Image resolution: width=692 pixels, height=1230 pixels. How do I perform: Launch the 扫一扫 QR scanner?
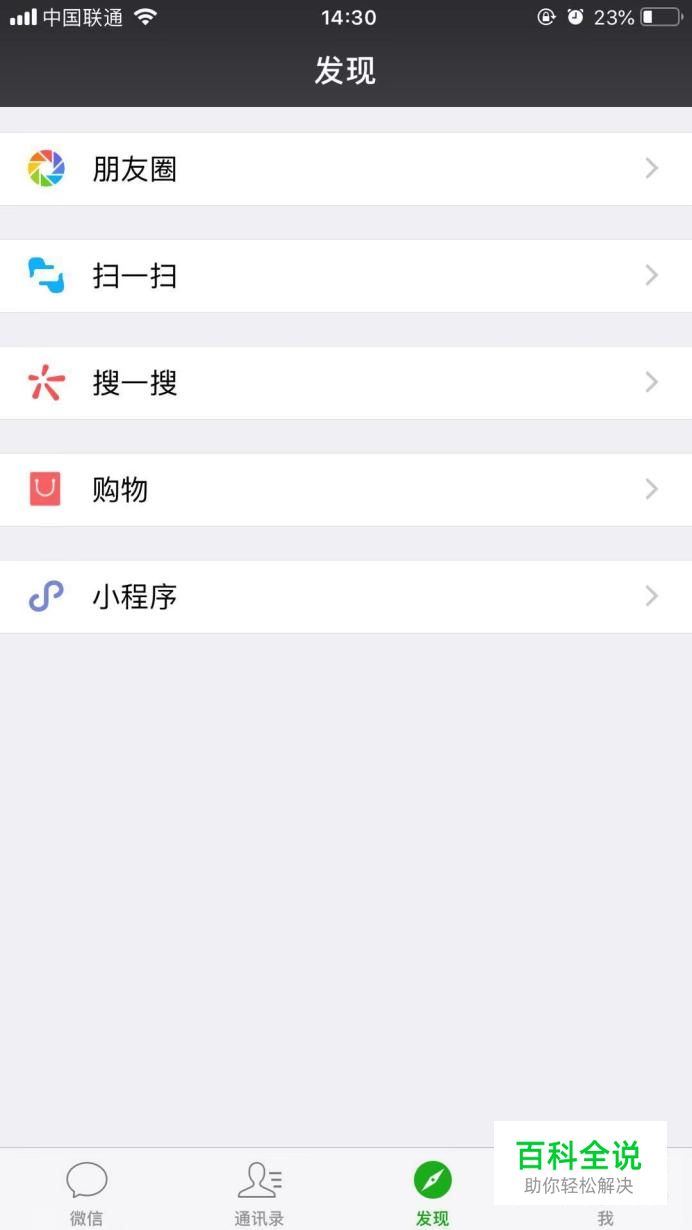(345, 276)
